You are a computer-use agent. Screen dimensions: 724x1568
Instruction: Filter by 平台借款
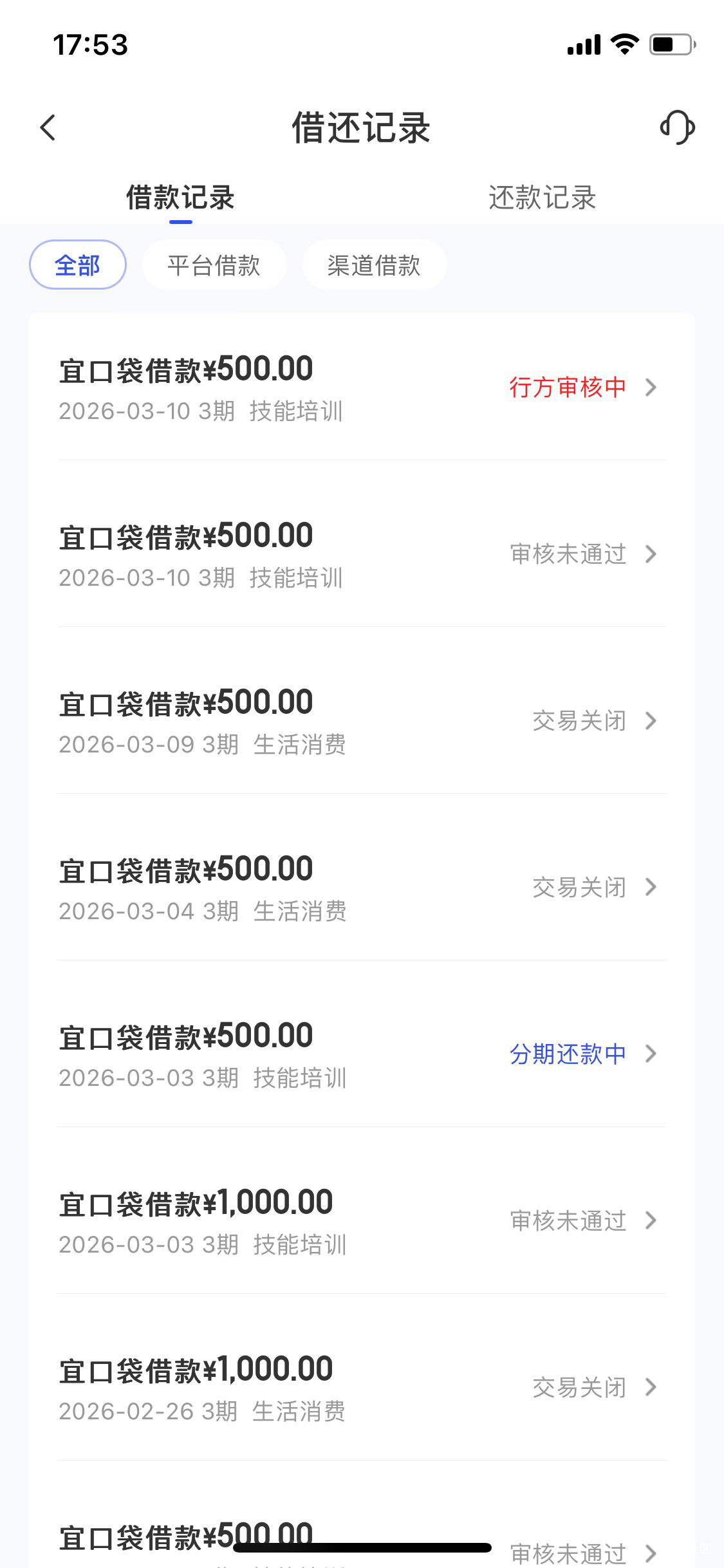point(214,265)
